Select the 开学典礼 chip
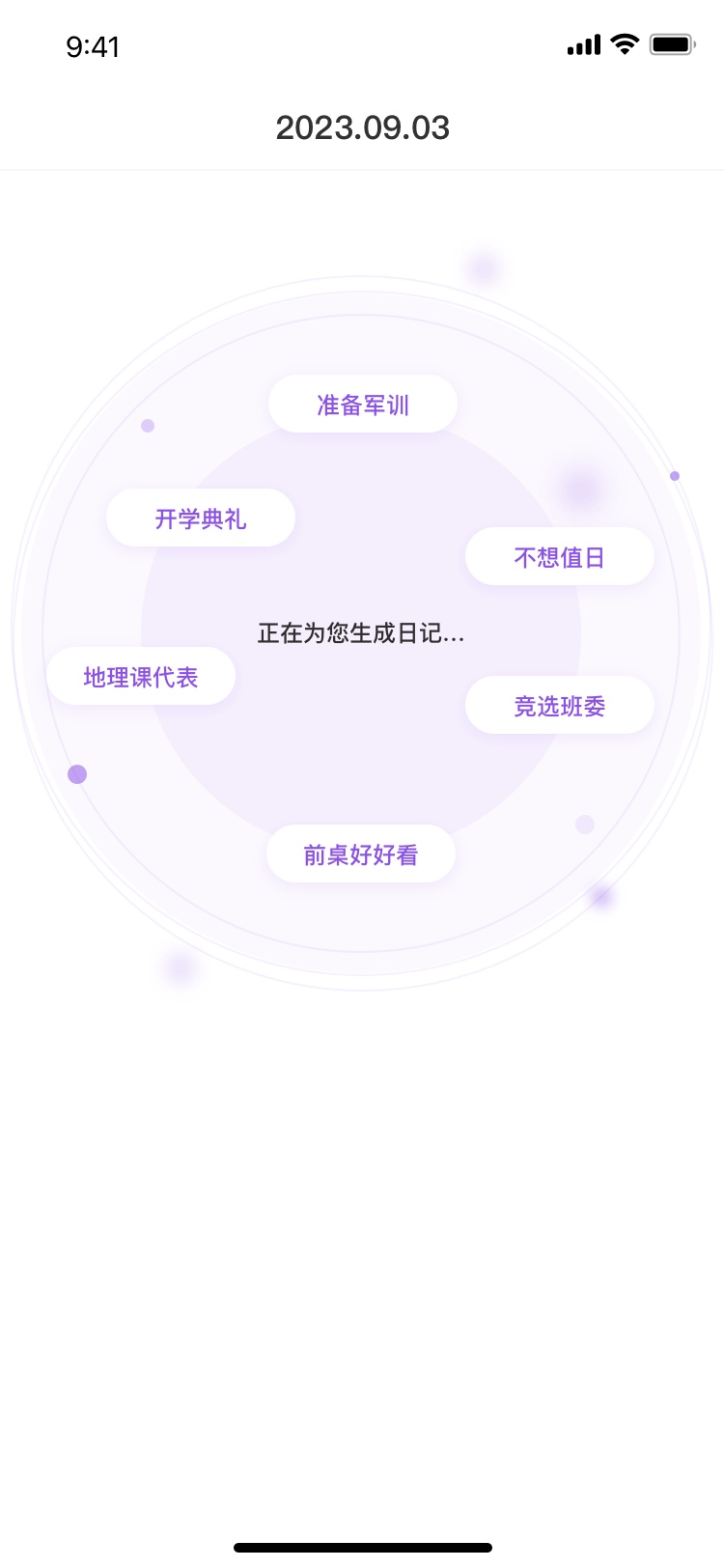This screenshot has height=1568, width=724. 201,518
